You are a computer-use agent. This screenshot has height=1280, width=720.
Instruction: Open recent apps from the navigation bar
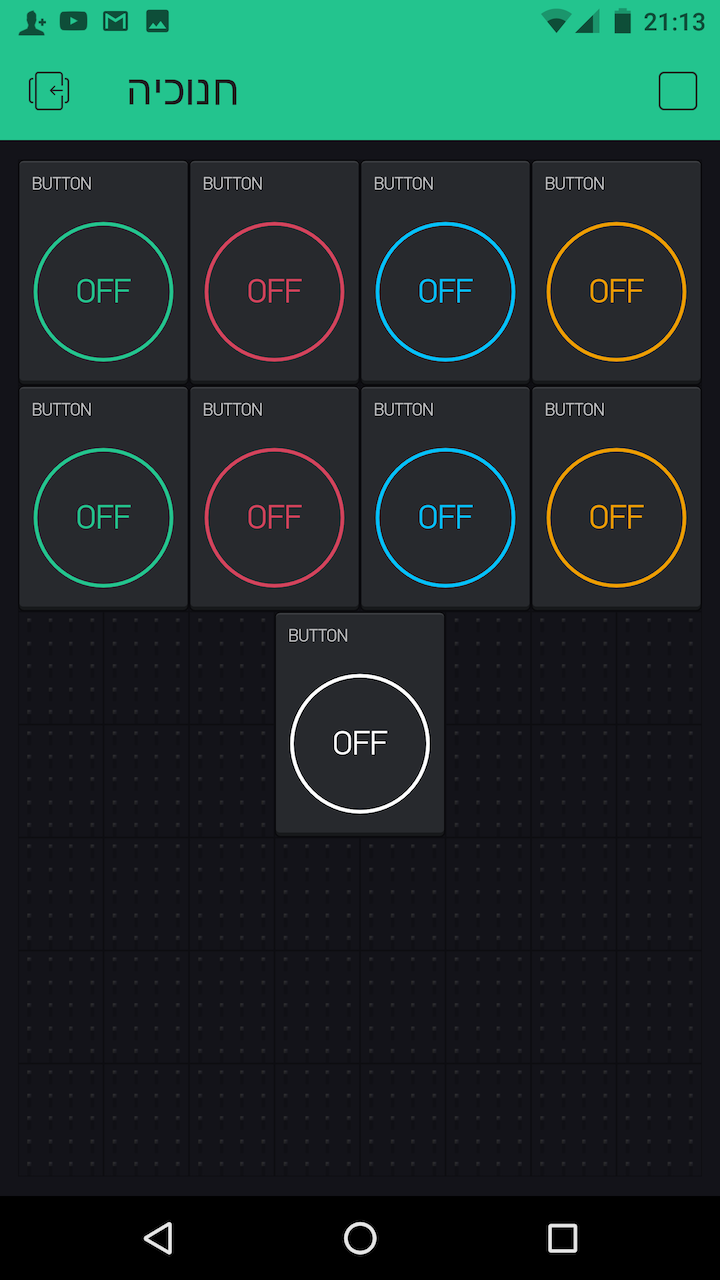coord(562,1238)
